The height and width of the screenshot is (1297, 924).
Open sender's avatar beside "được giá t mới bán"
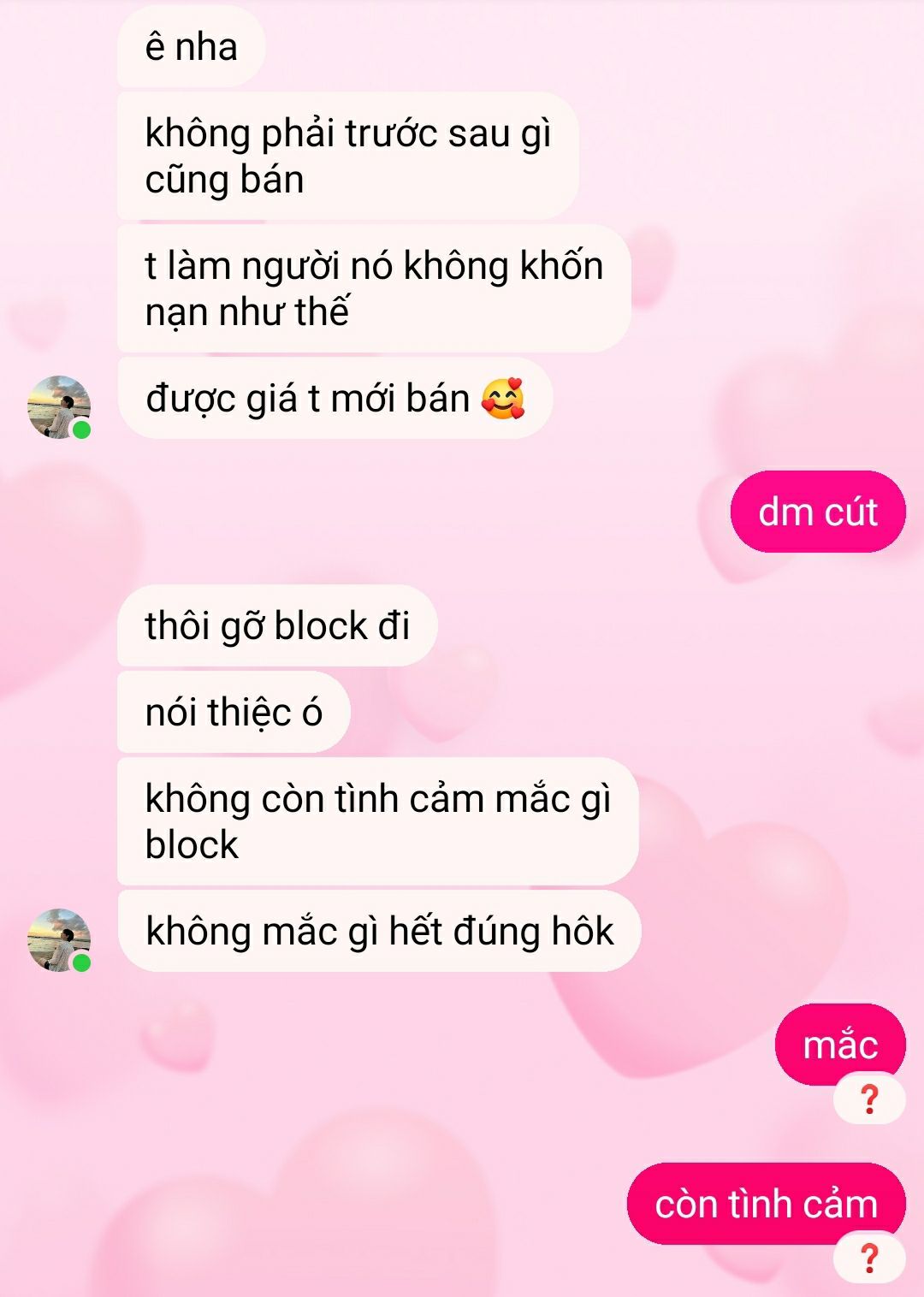59,406
